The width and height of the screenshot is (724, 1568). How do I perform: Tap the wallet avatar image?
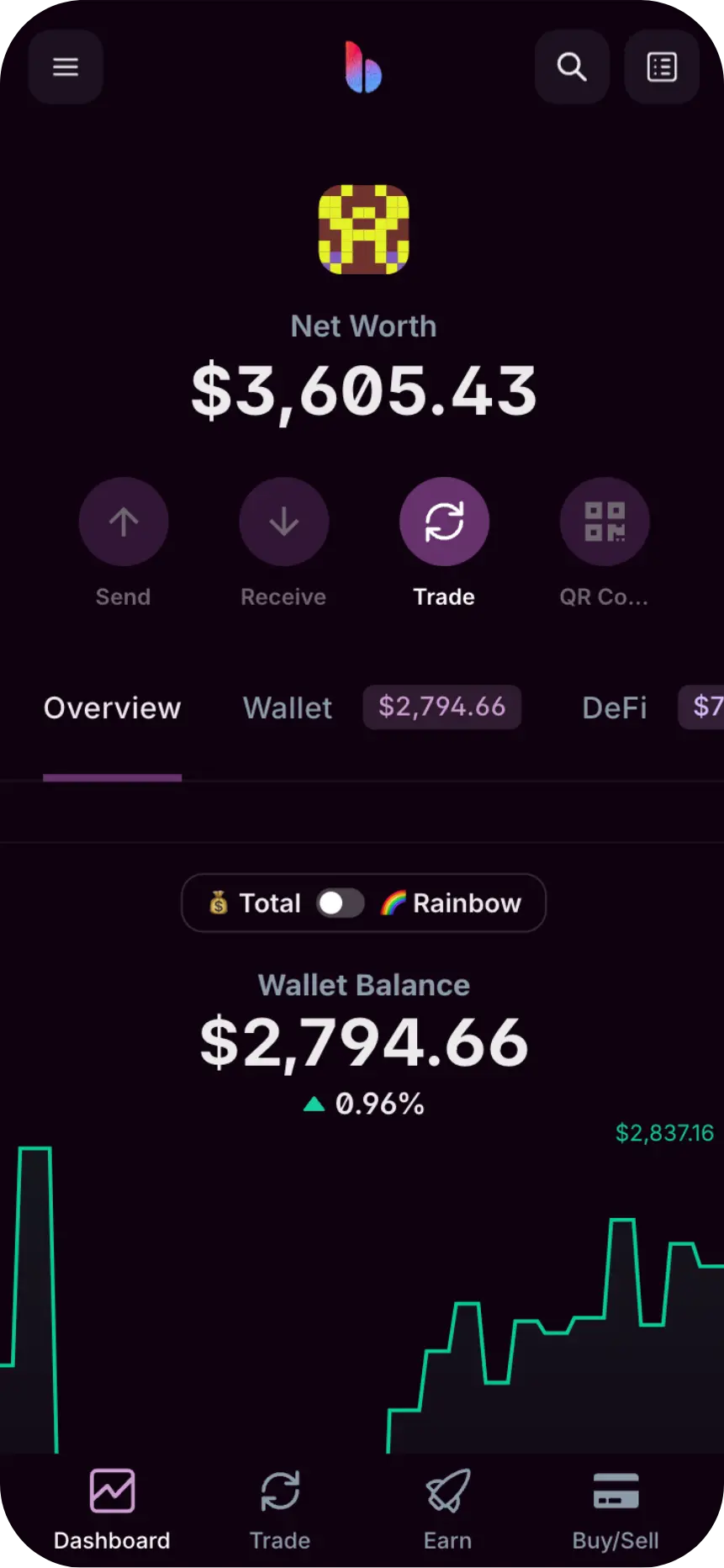tap(363, 230)
